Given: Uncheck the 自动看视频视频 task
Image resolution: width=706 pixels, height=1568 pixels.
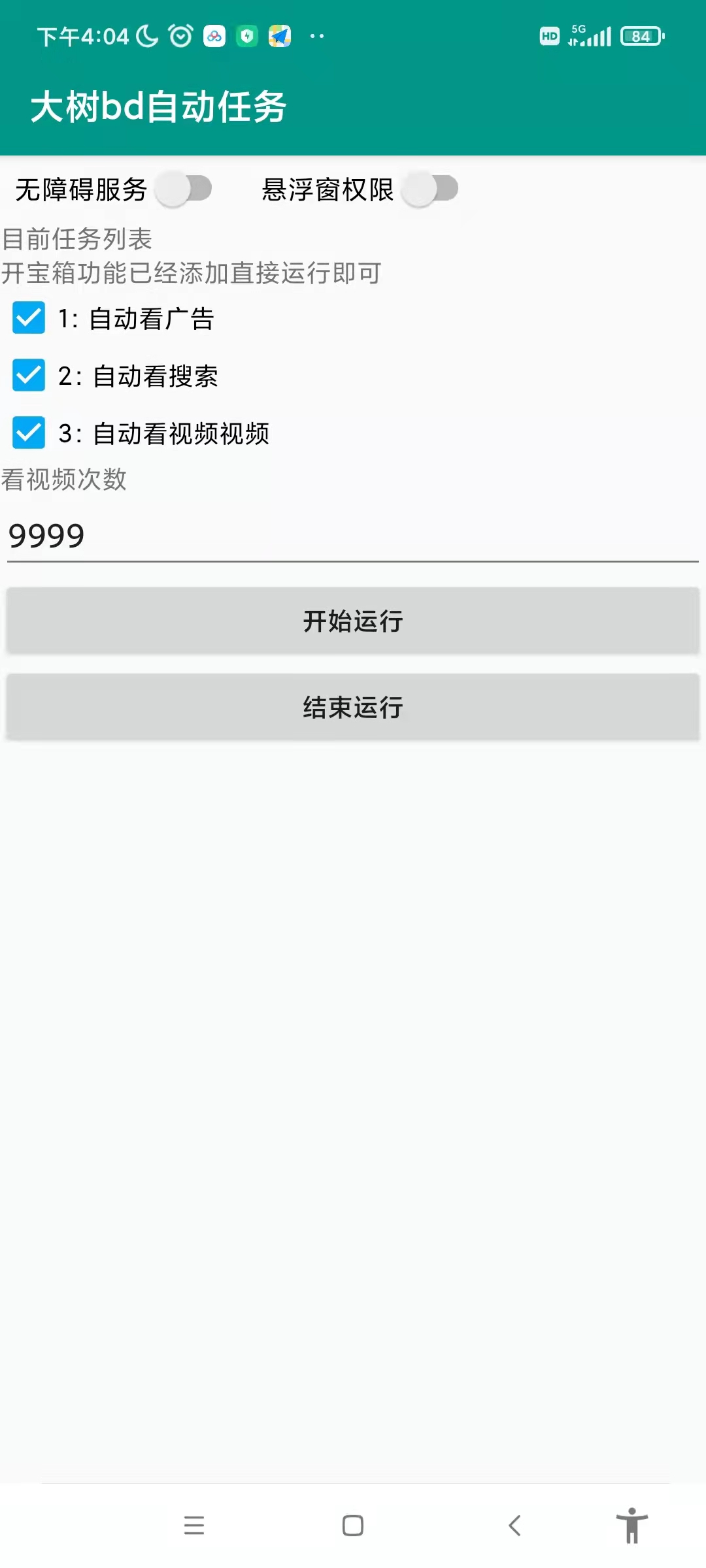Looking at the screenshot, I should click(x=28, y=433).
